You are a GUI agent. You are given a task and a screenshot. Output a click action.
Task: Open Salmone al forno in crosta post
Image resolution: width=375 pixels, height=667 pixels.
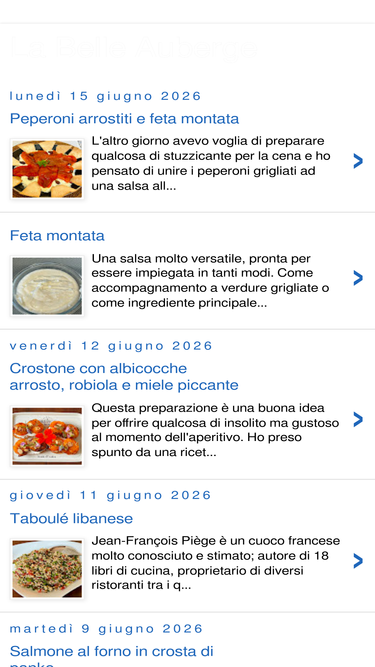click(x=111, y=656)
